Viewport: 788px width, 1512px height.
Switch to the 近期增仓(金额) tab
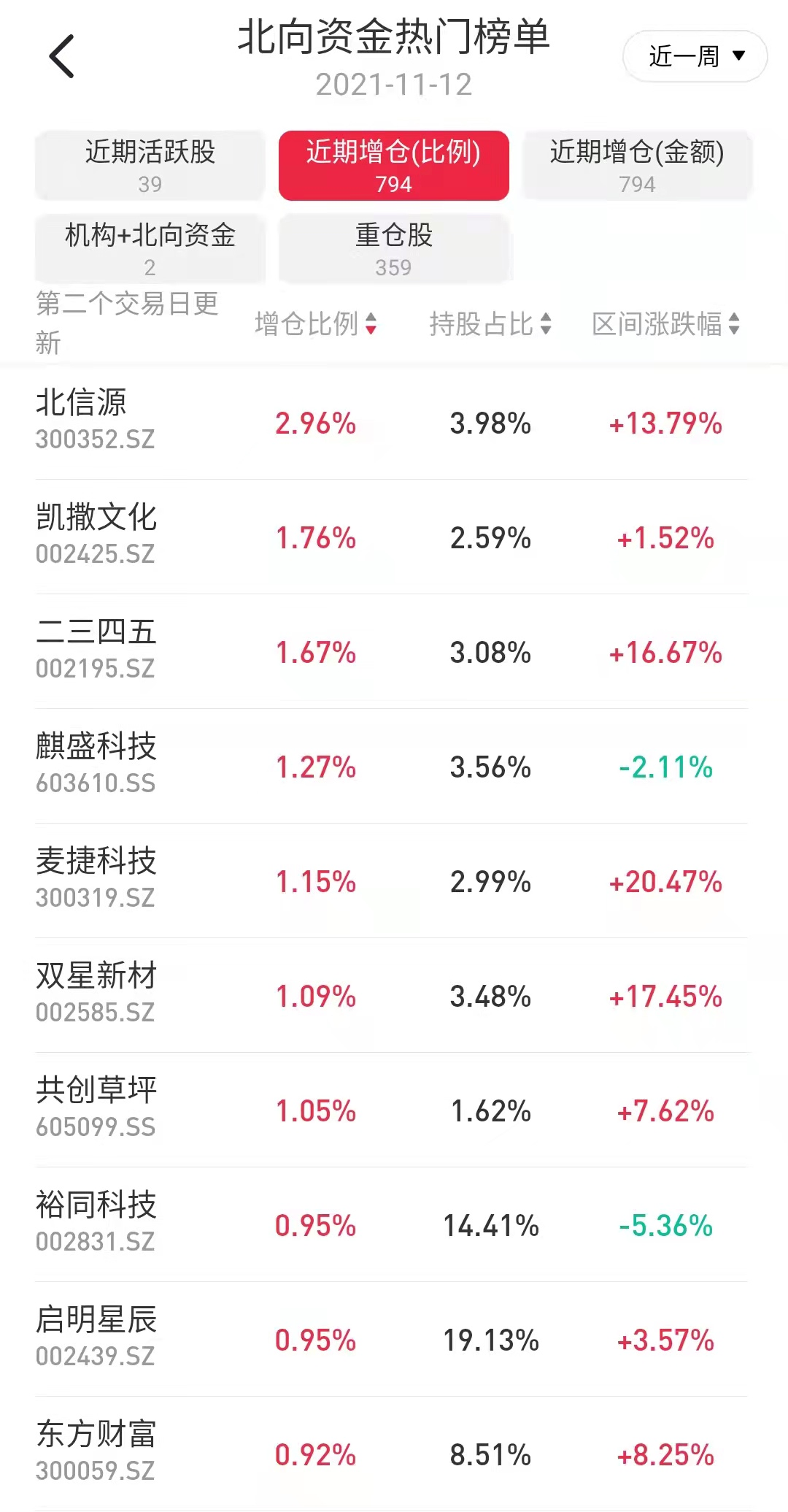(x=637, y=166)
